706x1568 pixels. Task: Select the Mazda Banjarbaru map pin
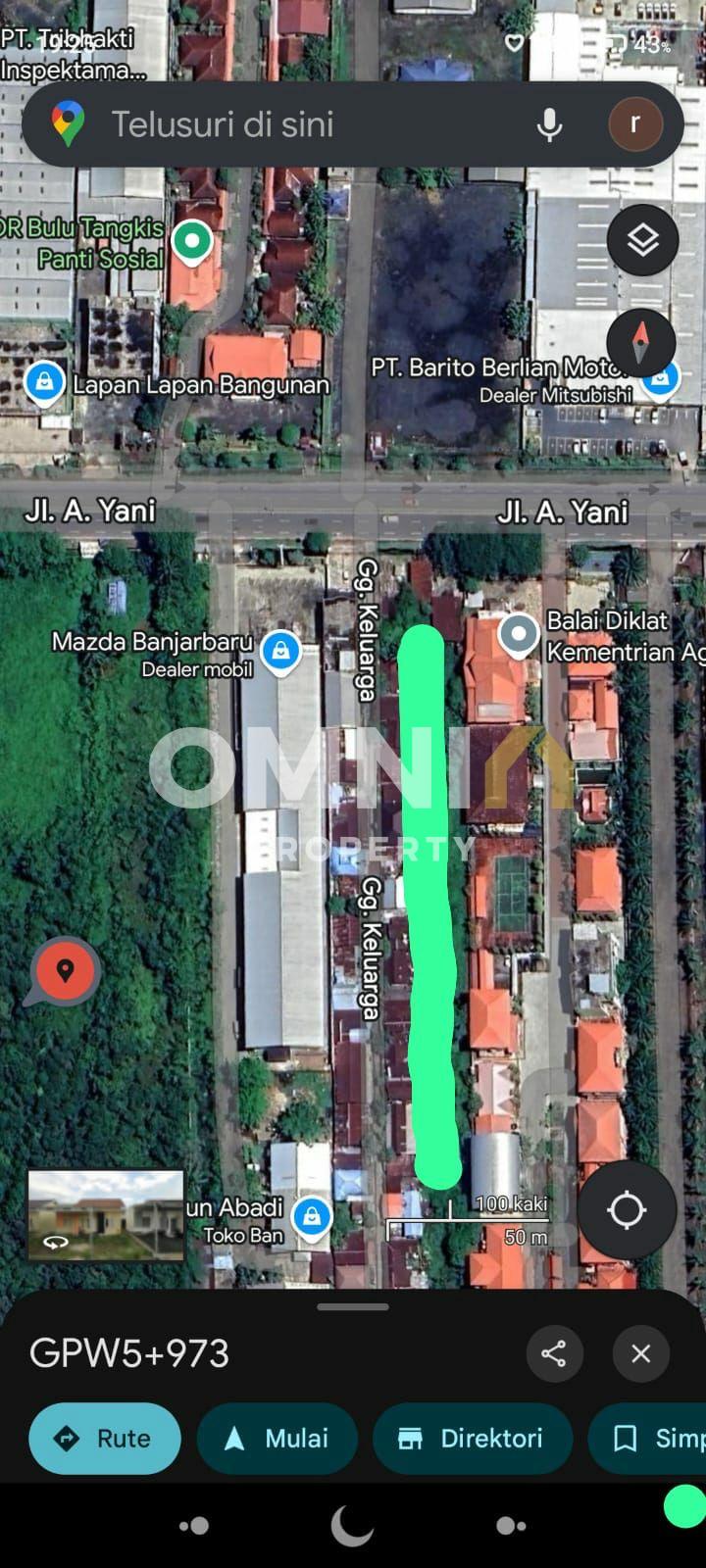(280, 651)
